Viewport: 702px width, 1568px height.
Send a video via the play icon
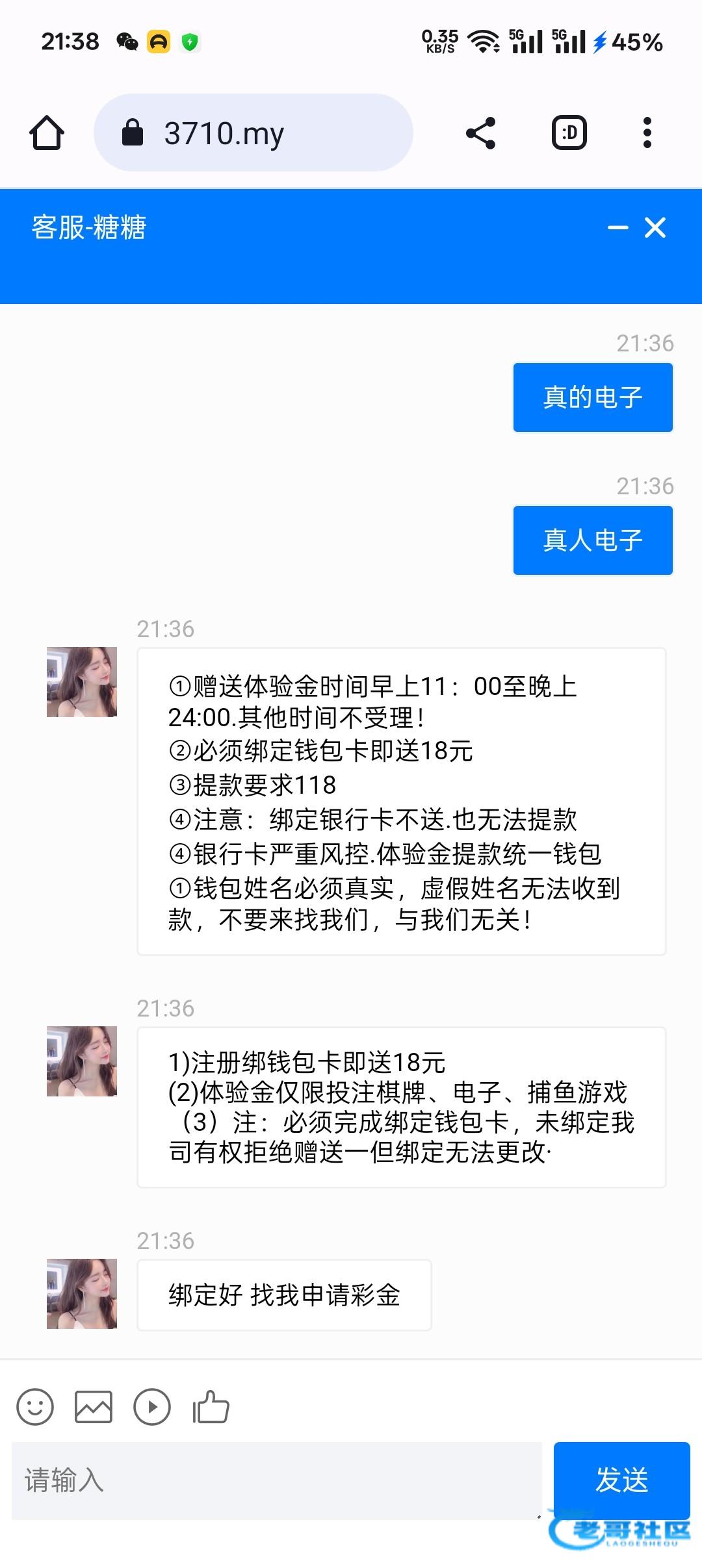152,1407
